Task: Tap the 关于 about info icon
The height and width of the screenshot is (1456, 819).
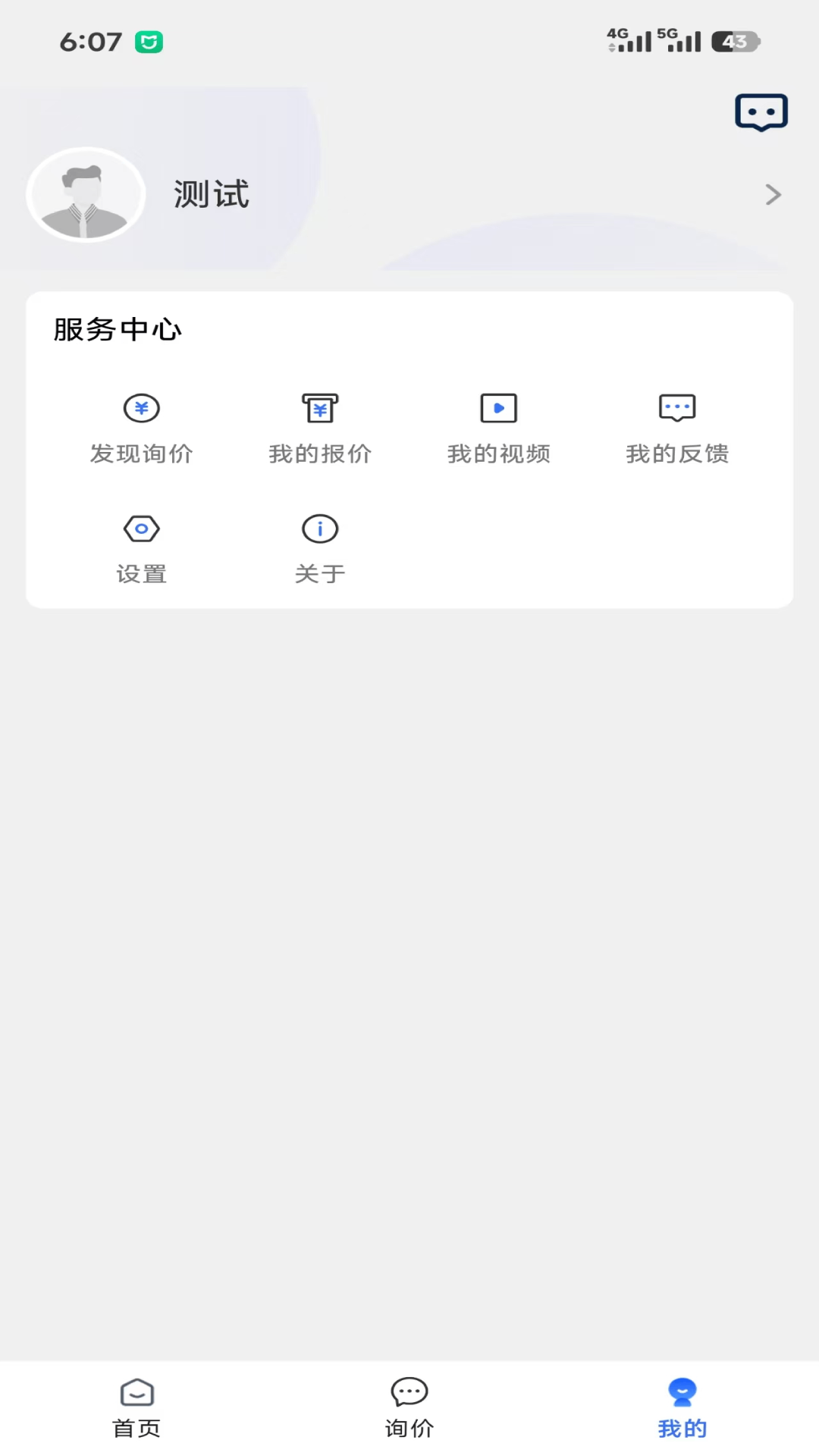Action: [320, 528]
